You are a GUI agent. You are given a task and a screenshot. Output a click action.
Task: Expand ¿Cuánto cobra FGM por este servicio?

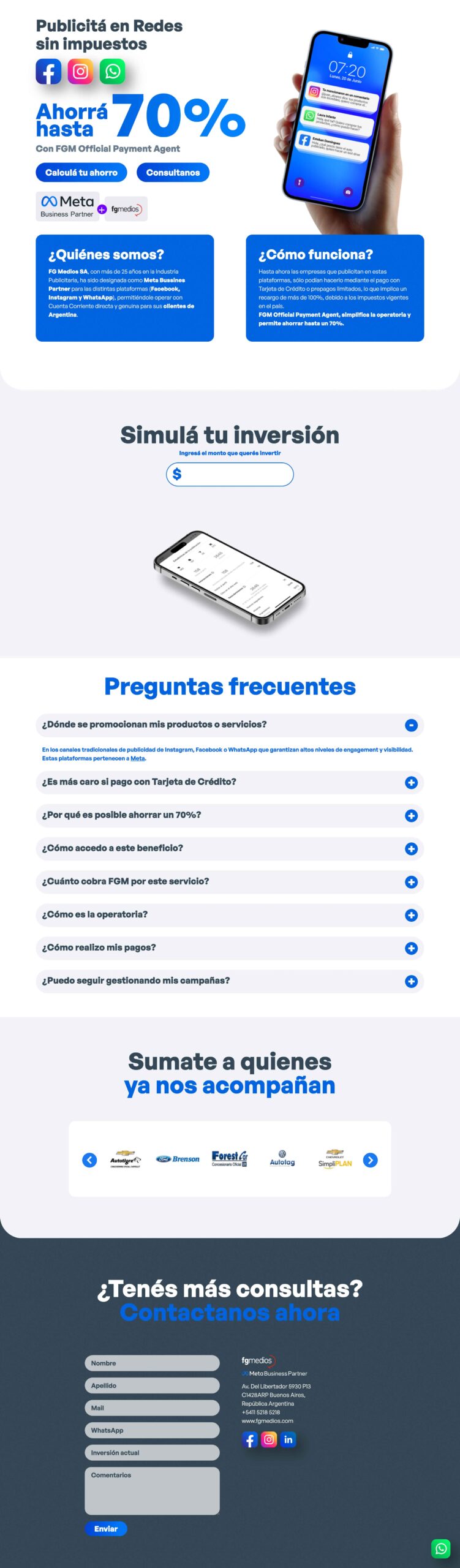[x=411, y=881]
